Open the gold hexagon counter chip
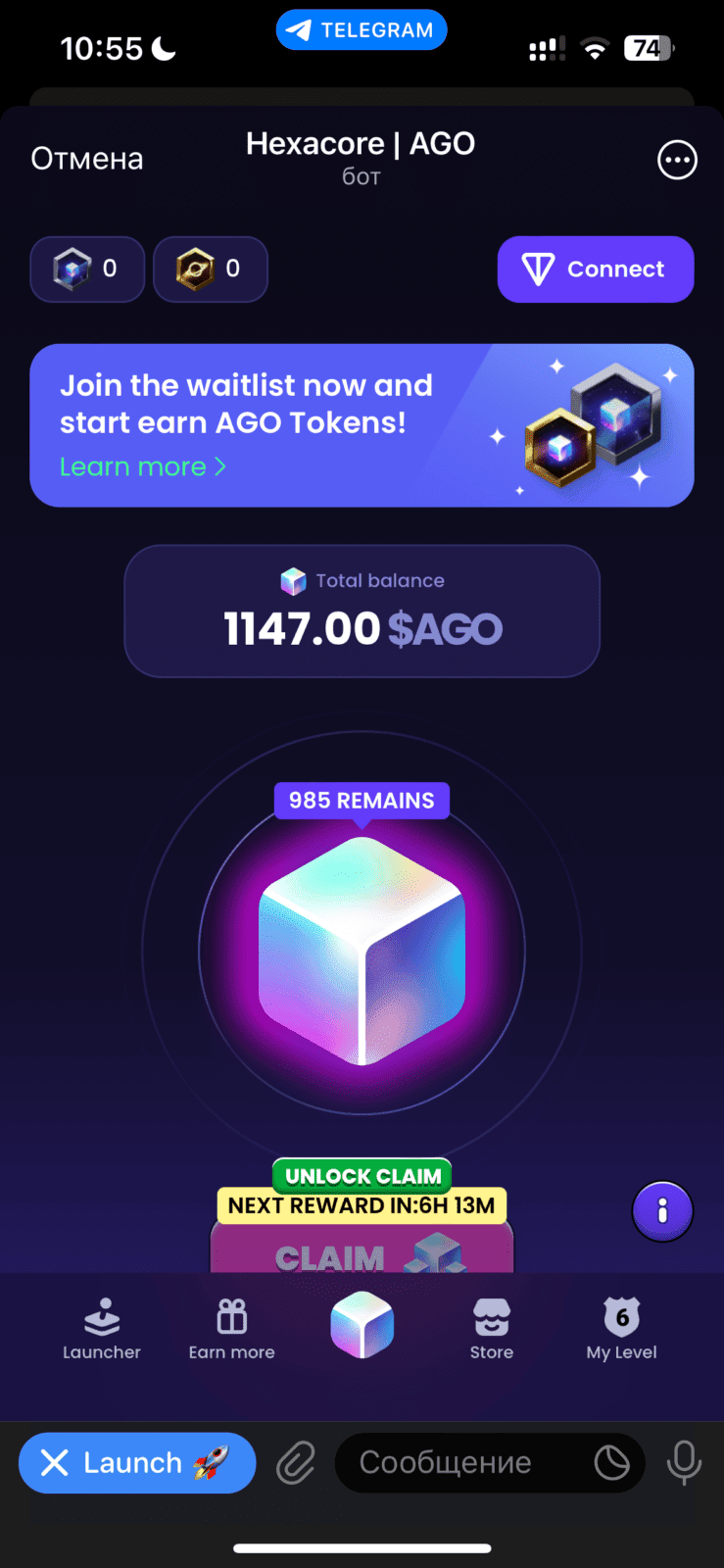This screenshot has width=724, height=1568. point(211,269)
